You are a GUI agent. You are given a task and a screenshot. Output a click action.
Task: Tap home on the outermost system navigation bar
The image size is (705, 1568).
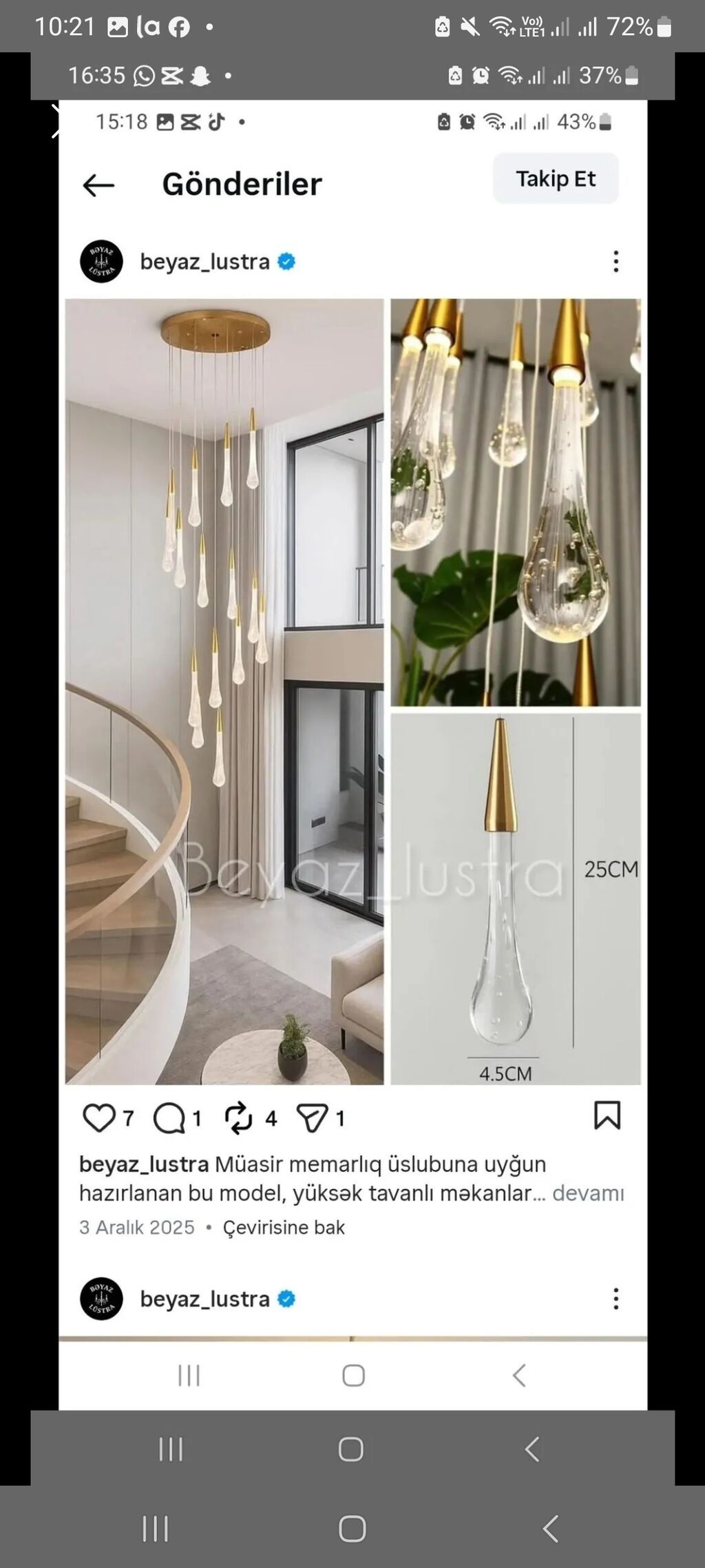[x=352, y=1529]
